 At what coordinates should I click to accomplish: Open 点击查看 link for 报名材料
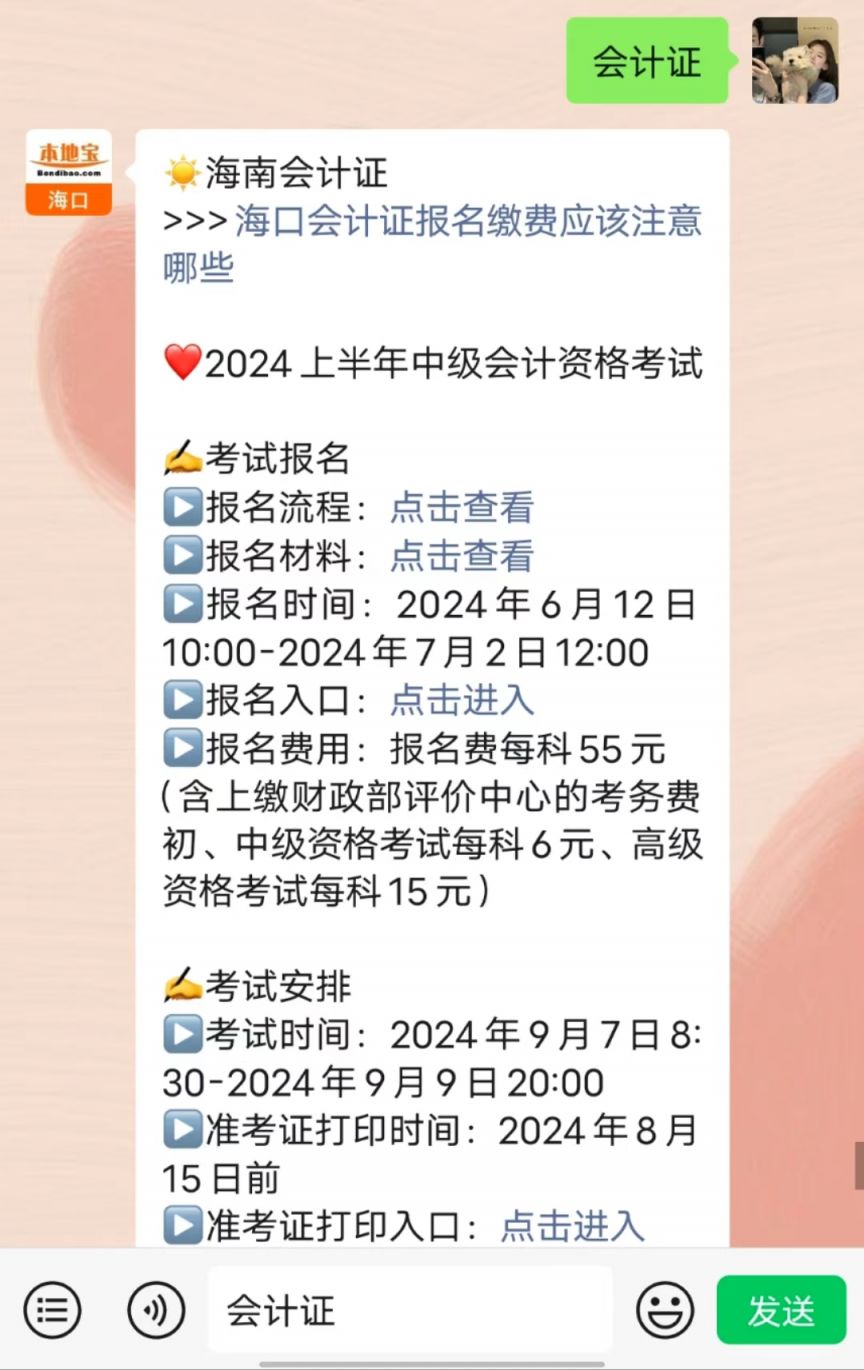coord(461,556)
